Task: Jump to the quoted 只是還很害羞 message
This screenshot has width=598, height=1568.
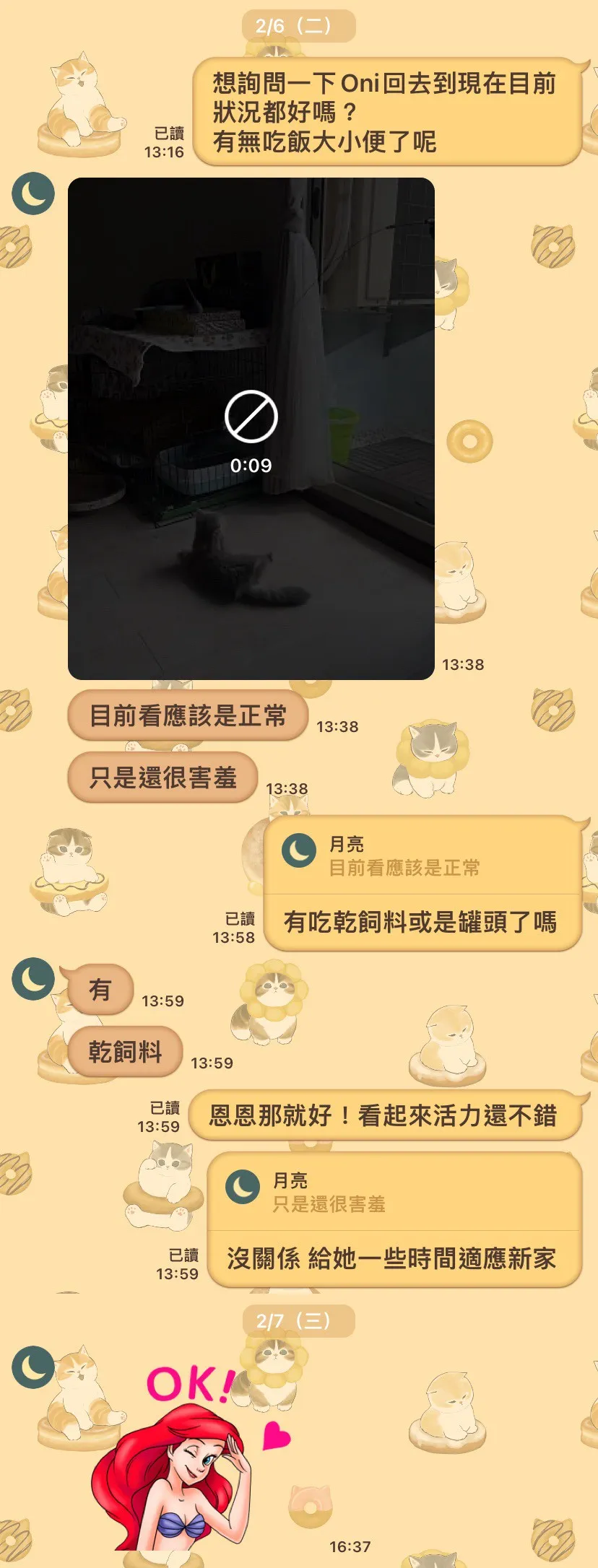Action: [394, 1193]
